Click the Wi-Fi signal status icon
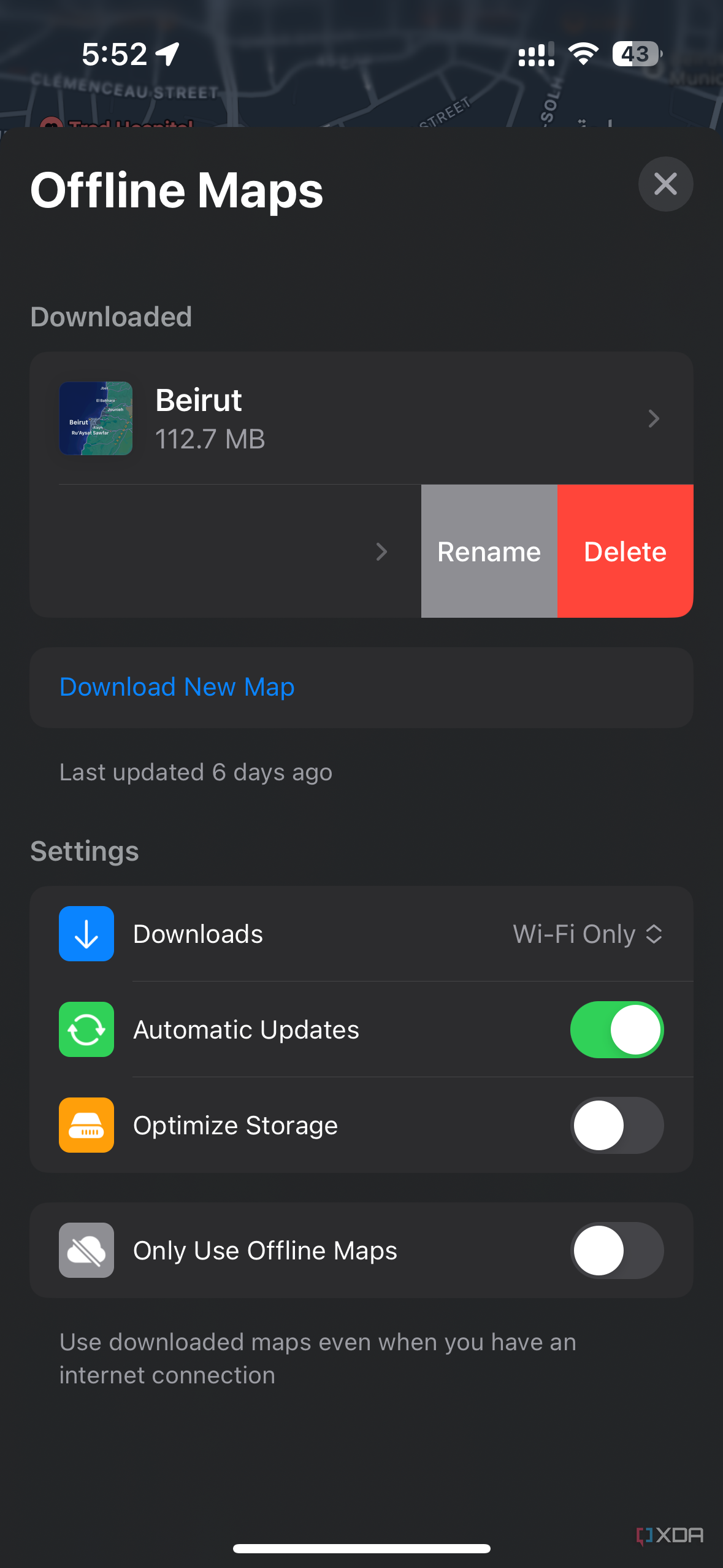This screenshot has width=723, height=1568. 583,54
